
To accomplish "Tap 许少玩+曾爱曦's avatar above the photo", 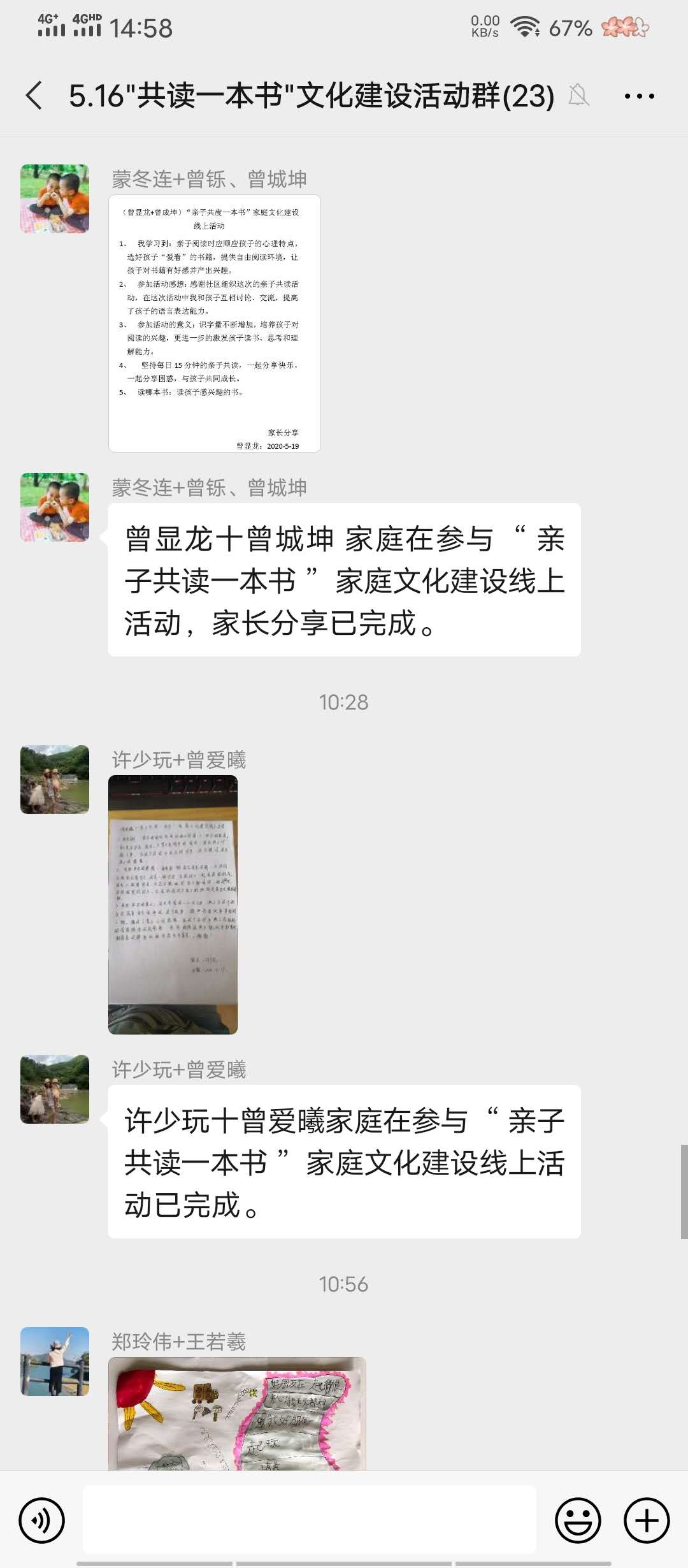I will click(55, 779).
